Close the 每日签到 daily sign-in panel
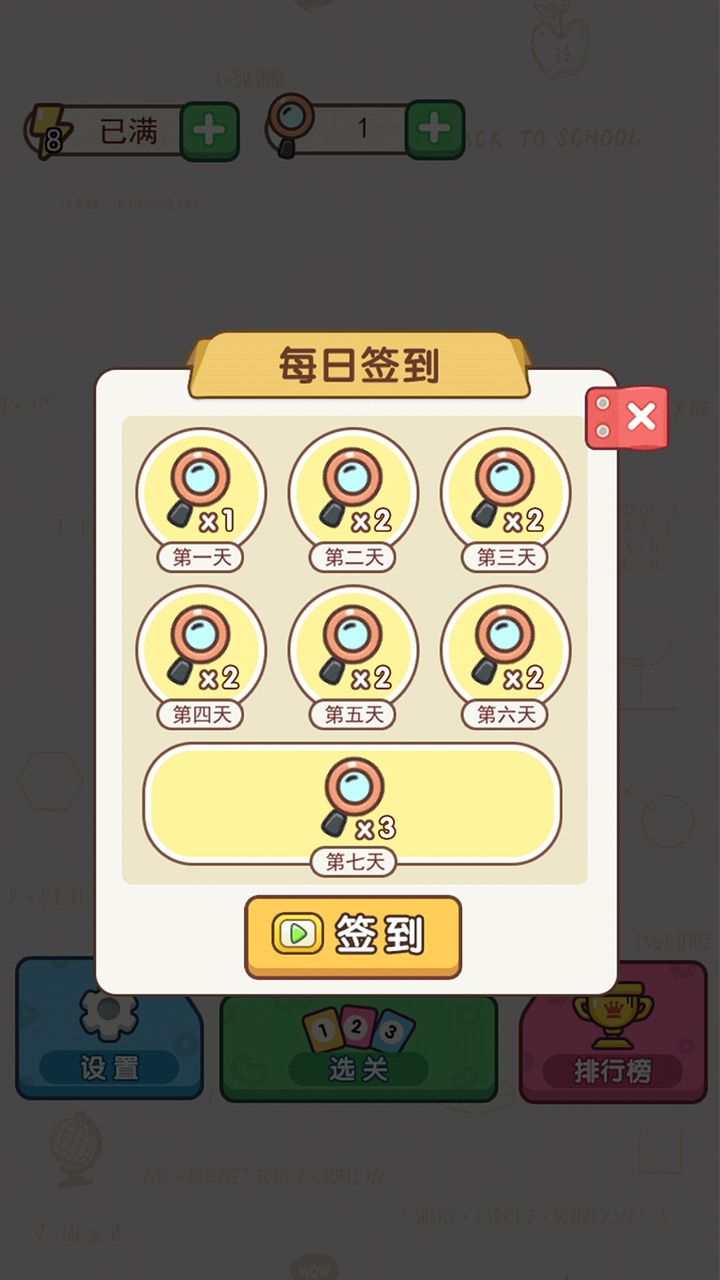The height and width of the screenshot is (1280, 720). click(x=640, y=415)
